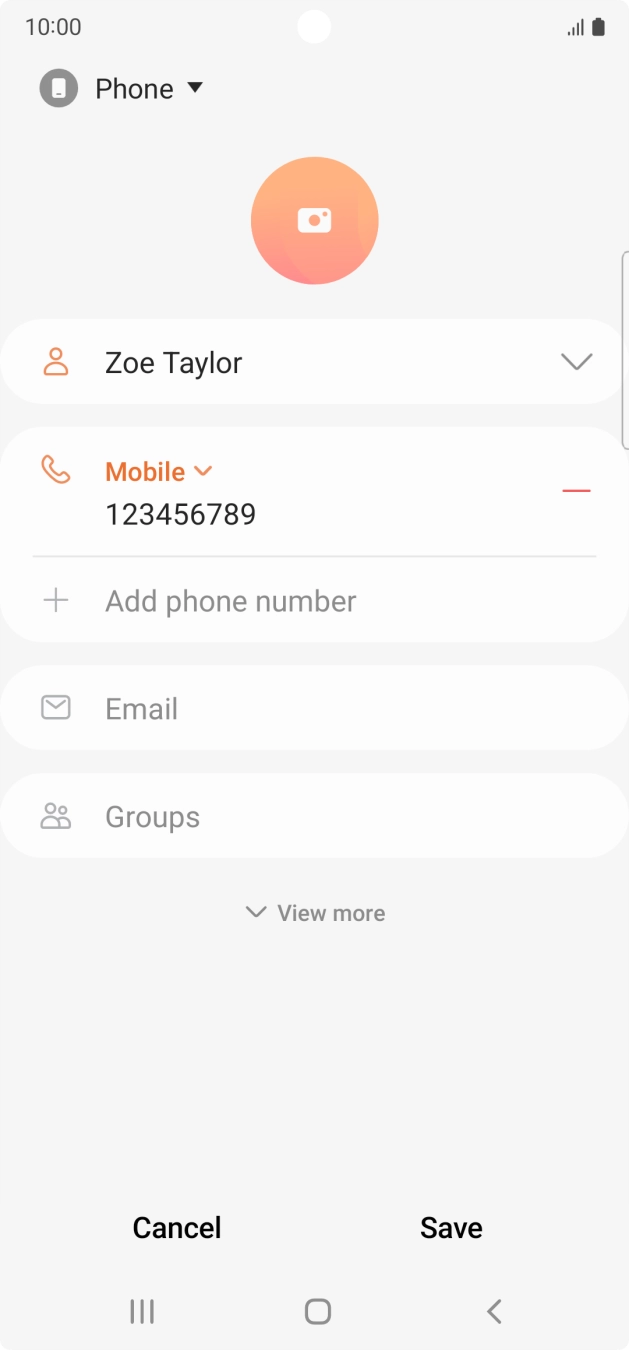Cancel editing the contact
Image resolution: width=629 pixels, height=1350 pixels.
[177, 1228]
